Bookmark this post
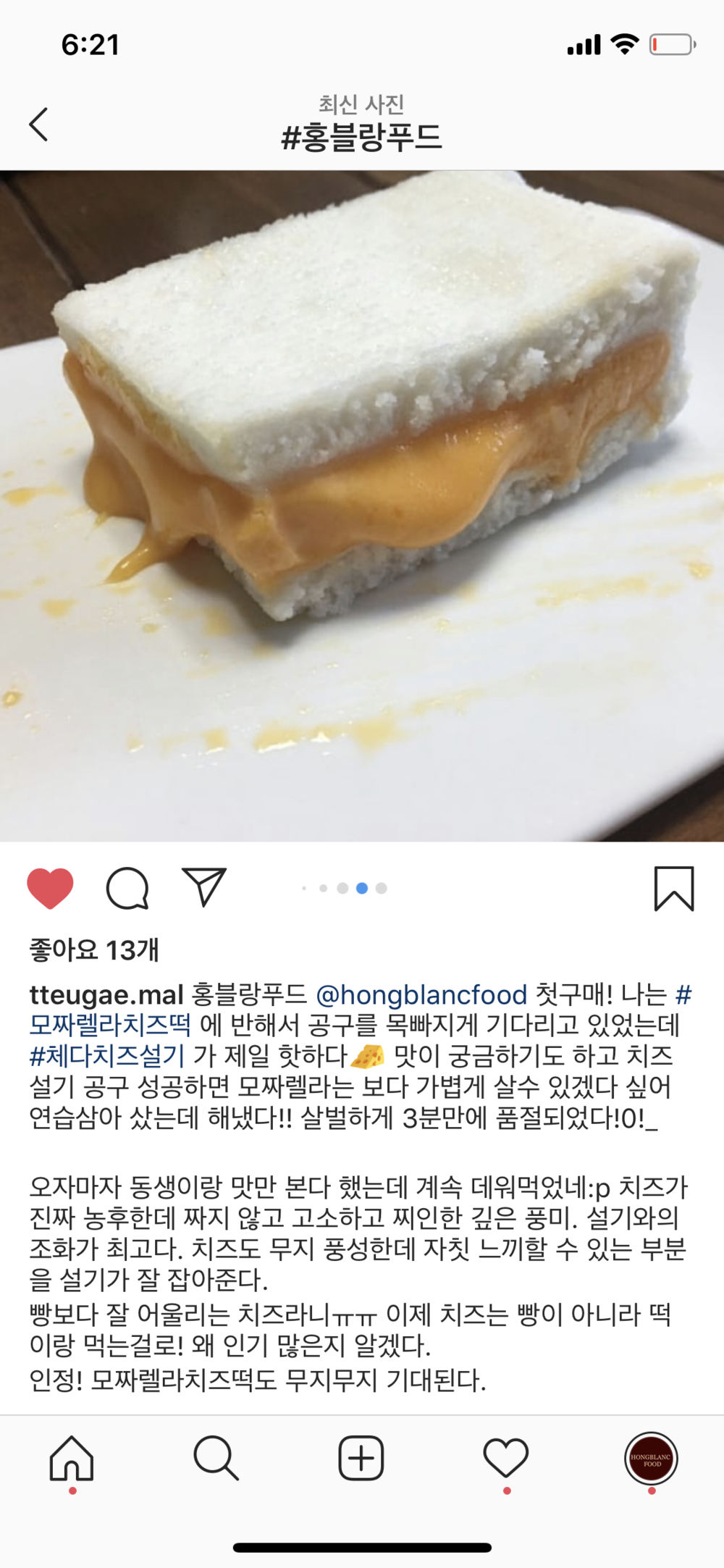 click(674, 889)
